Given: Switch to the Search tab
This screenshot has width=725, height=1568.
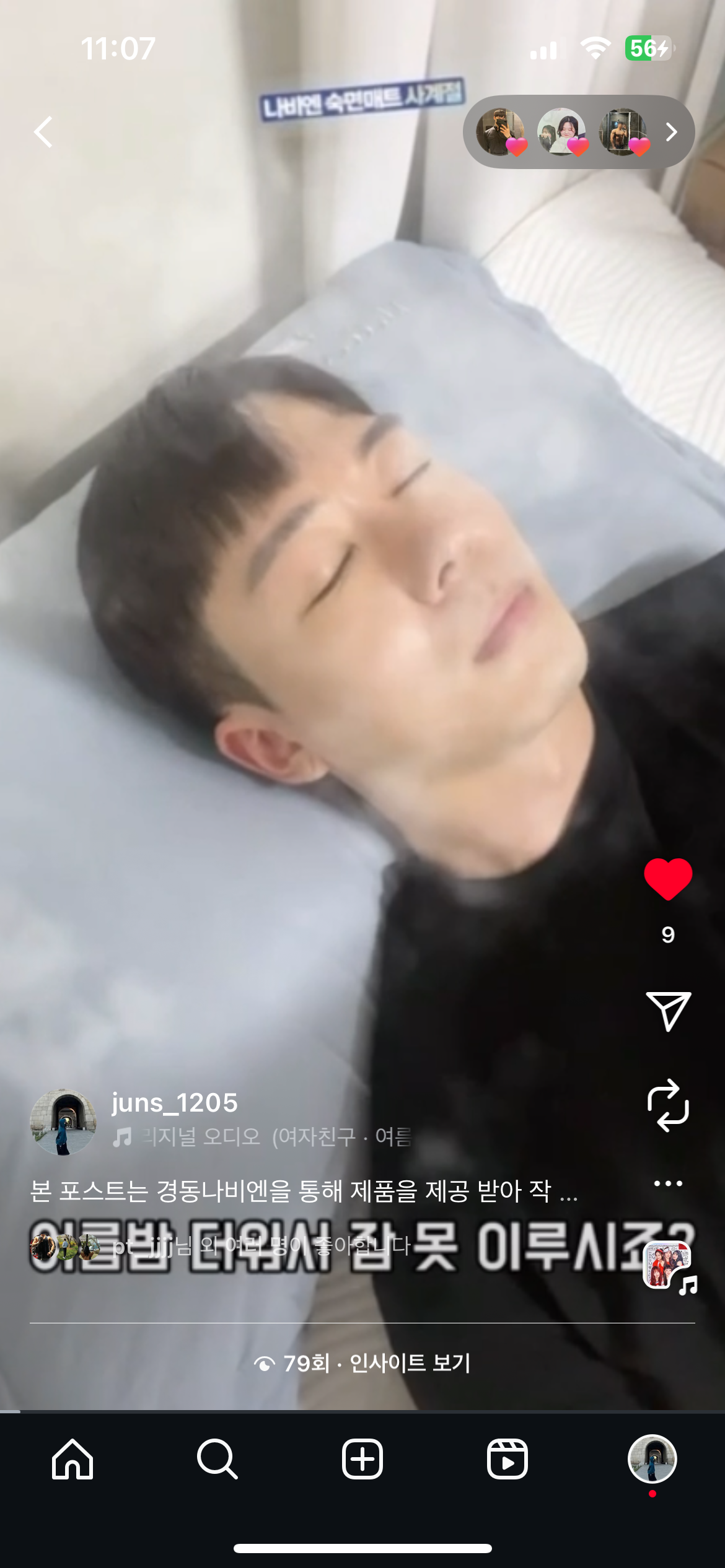Looking at the screenshot, I should tap(217, 1459).
